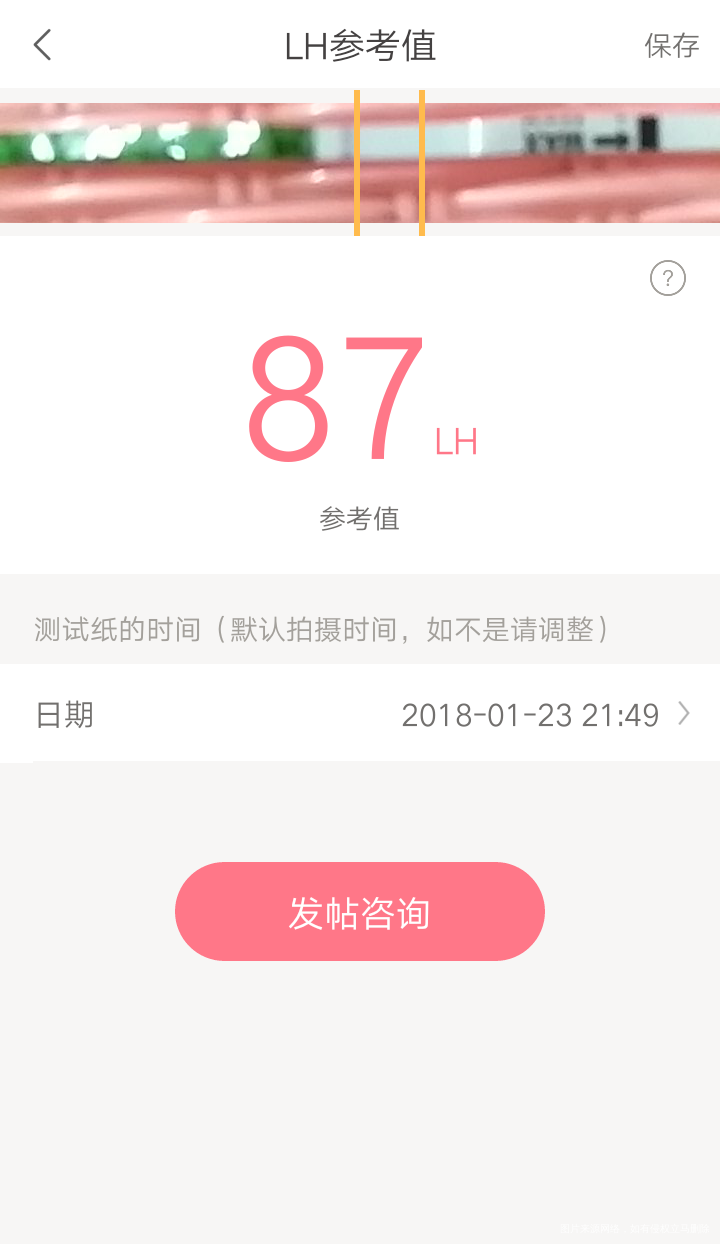The width and height of the screenshot is (720, 1244).
Task: Select the left orange calibration marker line
Action: (357, 162)
